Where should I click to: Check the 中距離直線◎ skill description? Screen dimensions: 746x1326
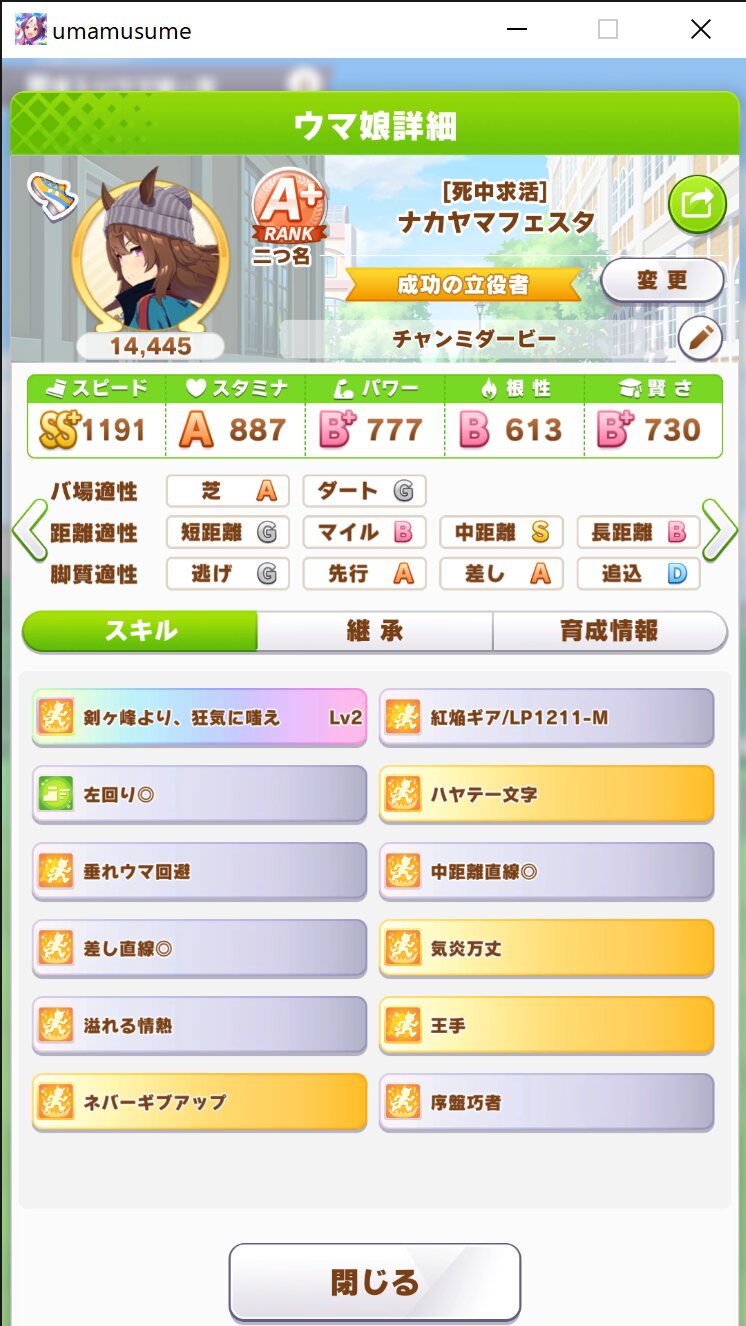tap(546, 872)
